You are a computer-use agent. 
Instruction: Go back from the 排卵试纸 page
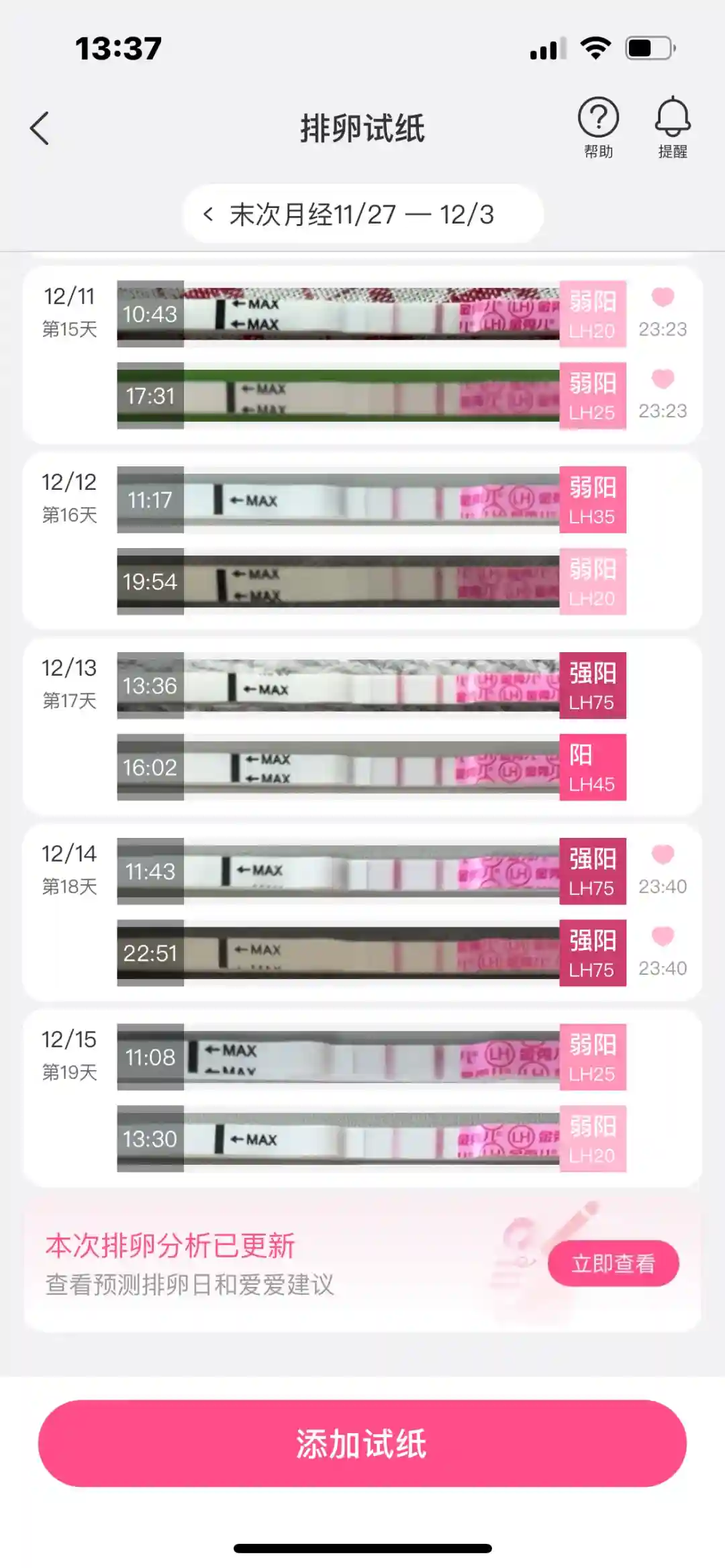40,128
